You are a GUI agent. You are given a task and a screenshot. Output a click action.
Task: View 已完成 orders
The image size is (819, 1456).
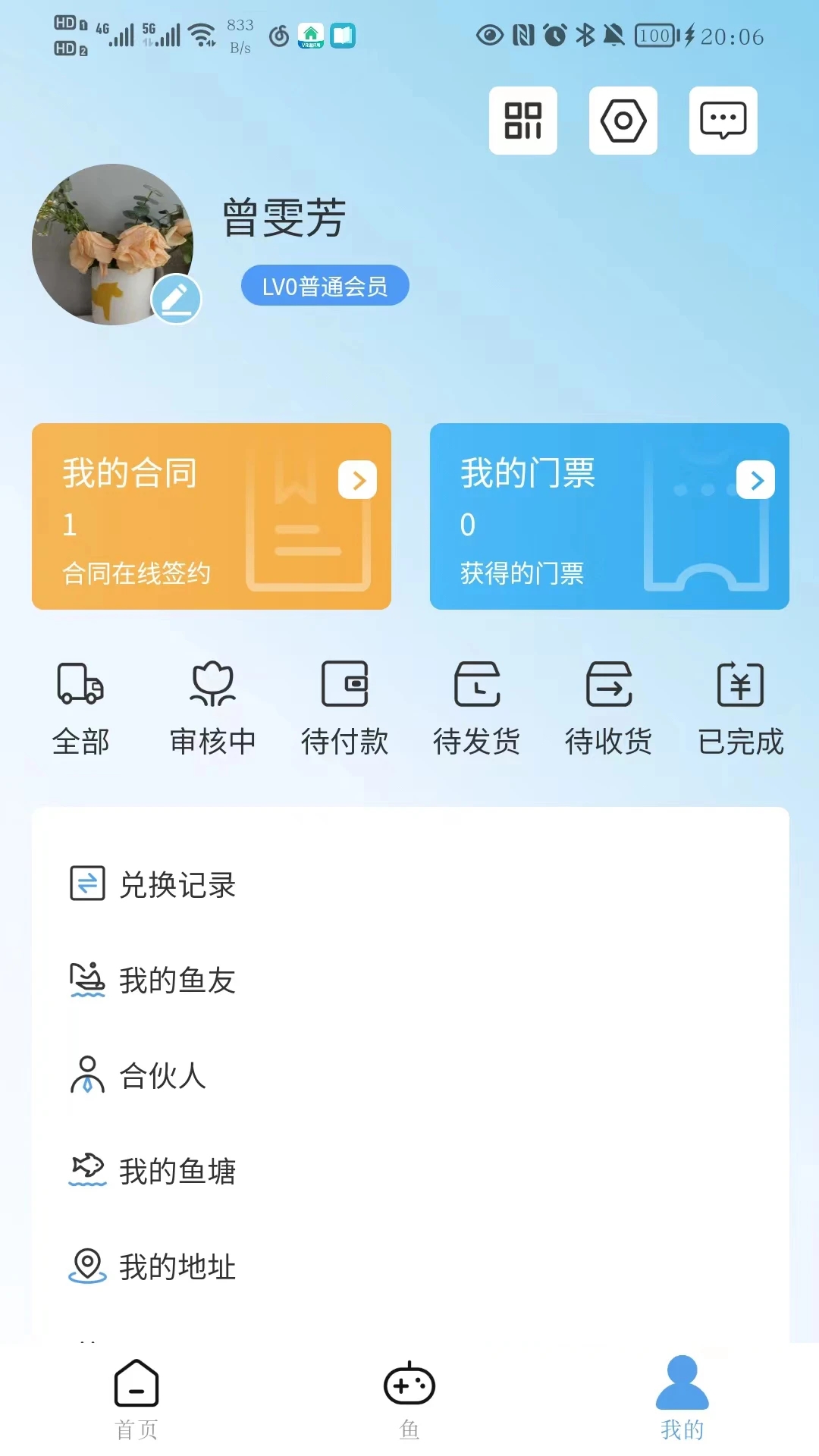click(740, 708)
